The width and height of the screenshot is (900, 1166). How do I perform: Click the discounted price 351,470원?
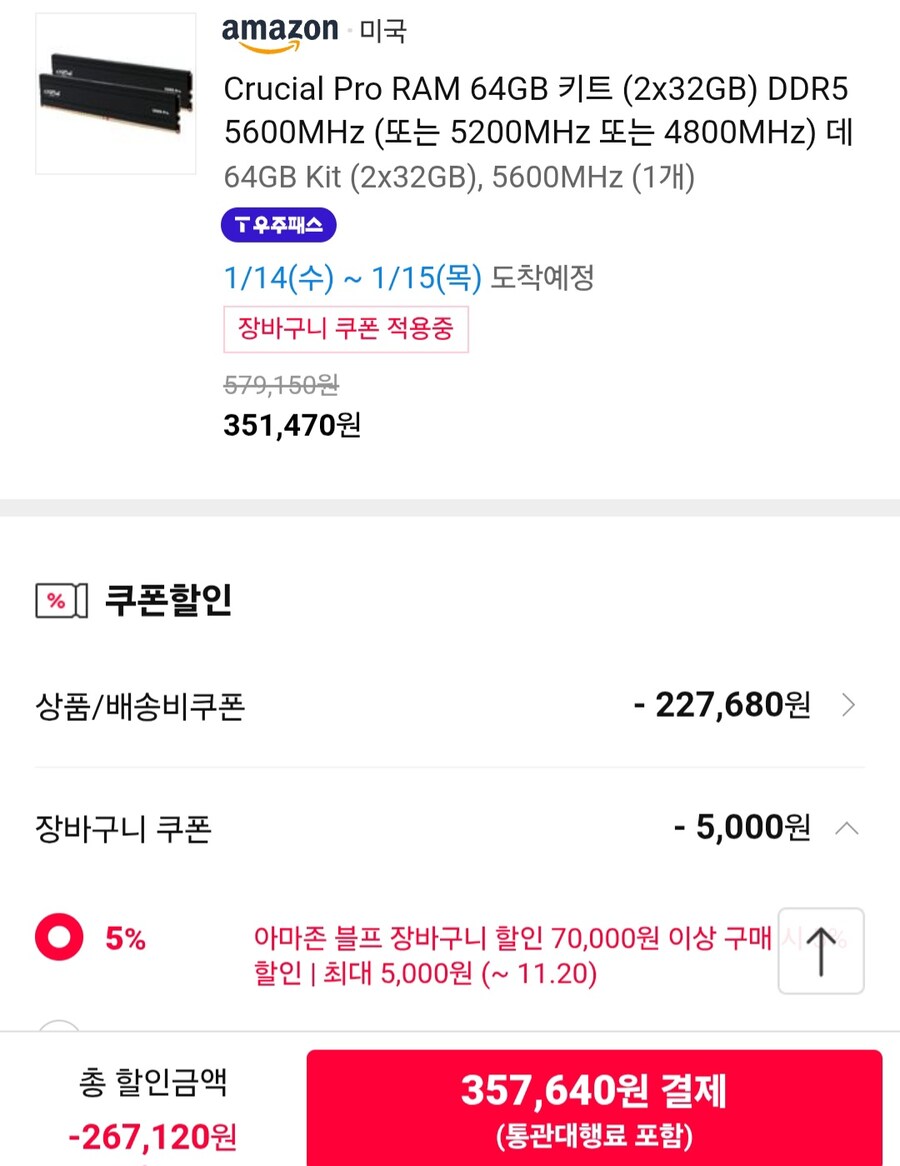(x=291, y=426)
